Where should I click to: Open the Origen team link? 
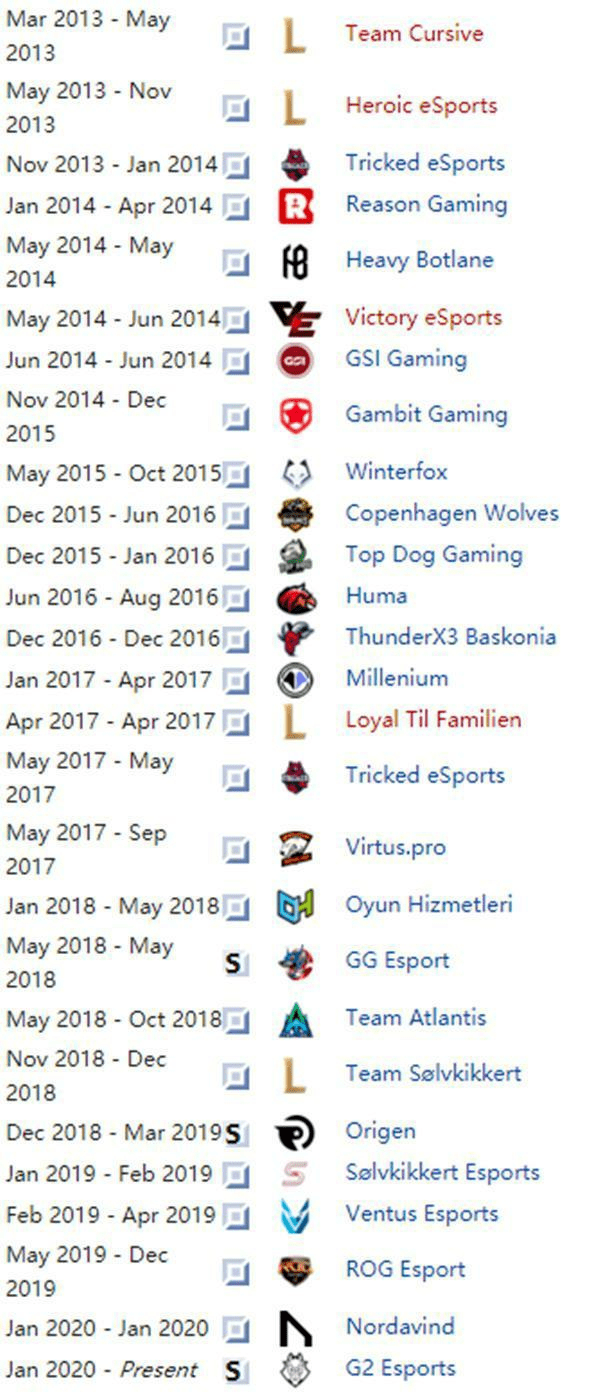pyautogui.click(x=380, y=1131)
